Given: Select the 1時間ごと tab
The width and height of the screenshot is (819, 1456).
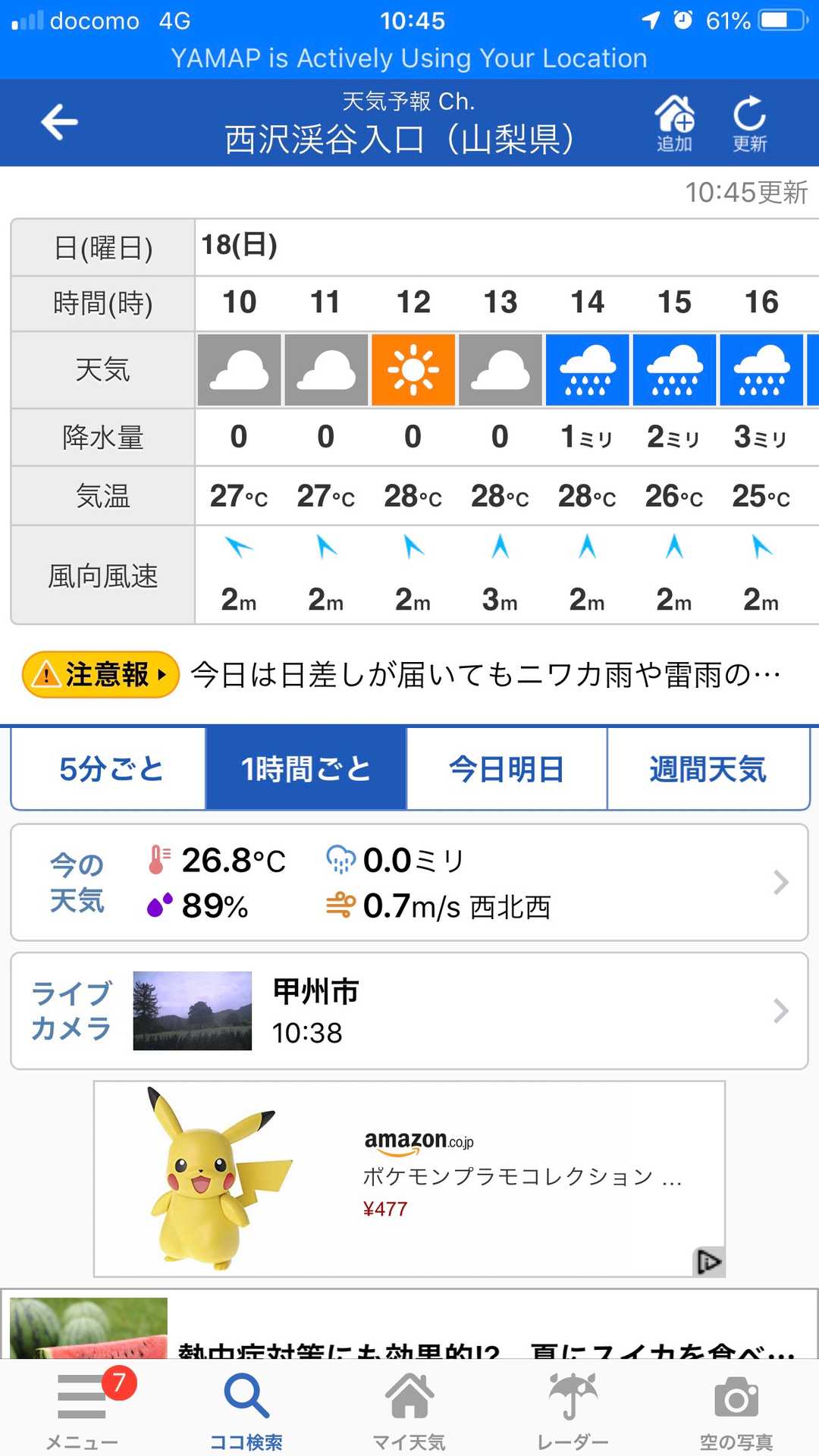Looking at the screenshot, I should click(x=306, y=769).
